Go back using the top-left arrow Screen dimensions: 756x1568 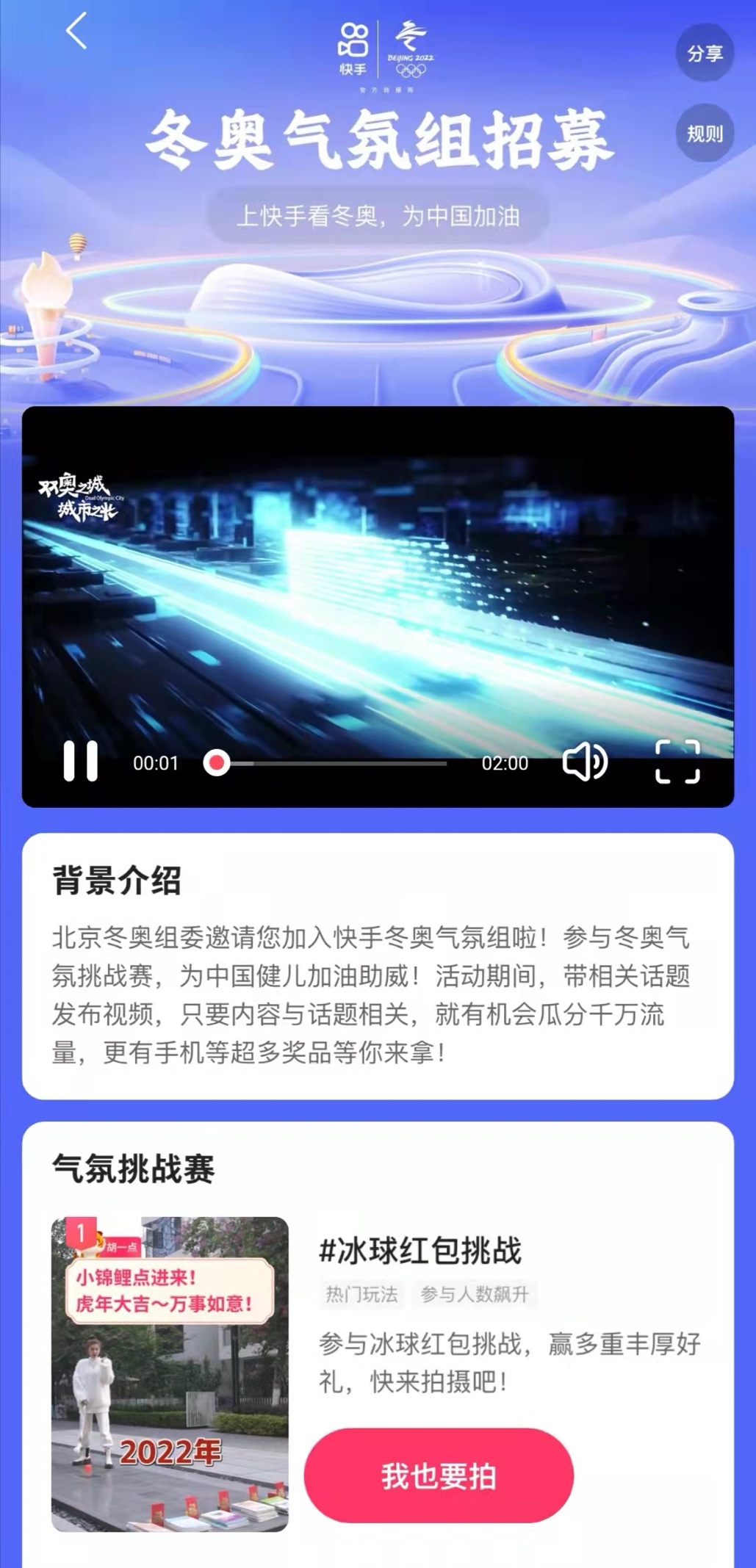[x=76, y=31]
